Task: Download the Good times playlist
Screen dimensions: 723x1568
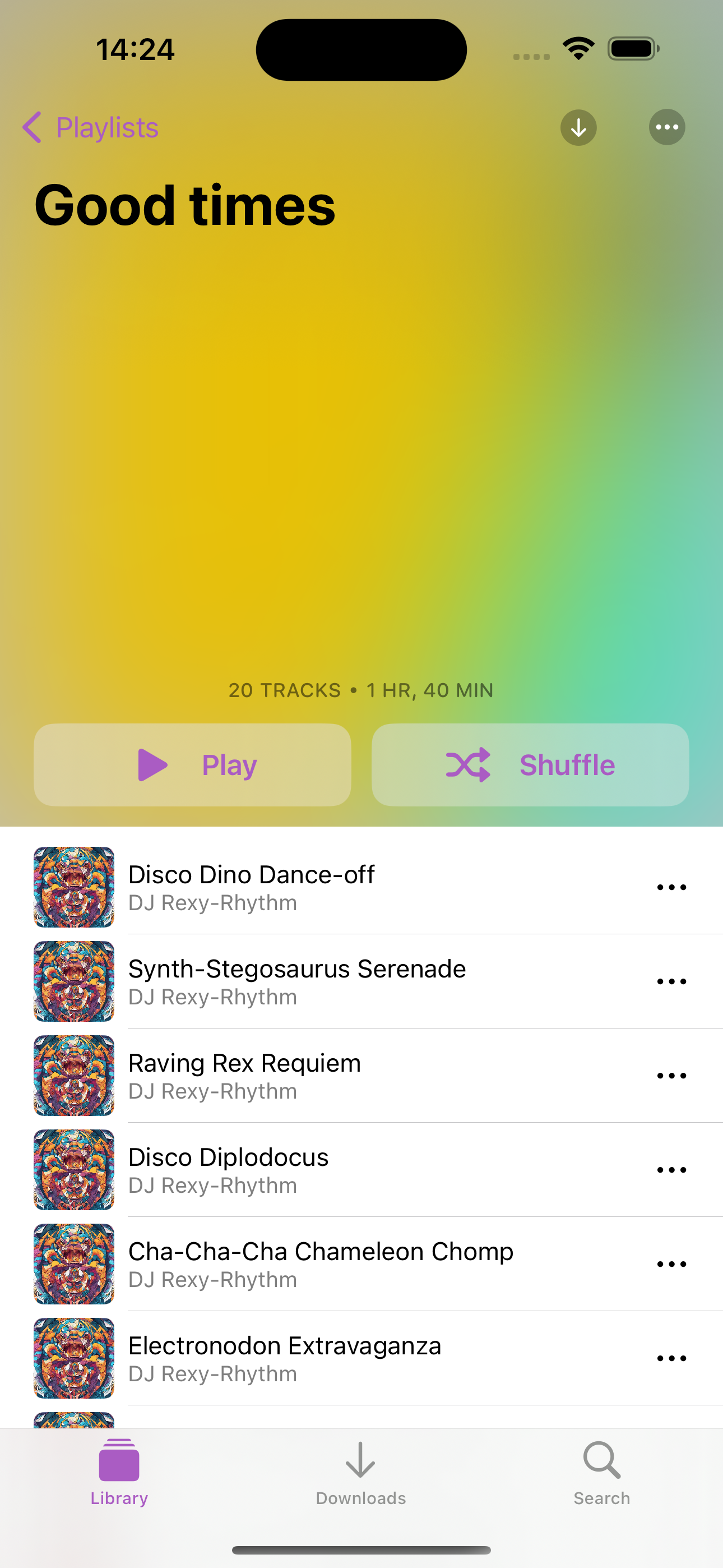Action: 578,128
